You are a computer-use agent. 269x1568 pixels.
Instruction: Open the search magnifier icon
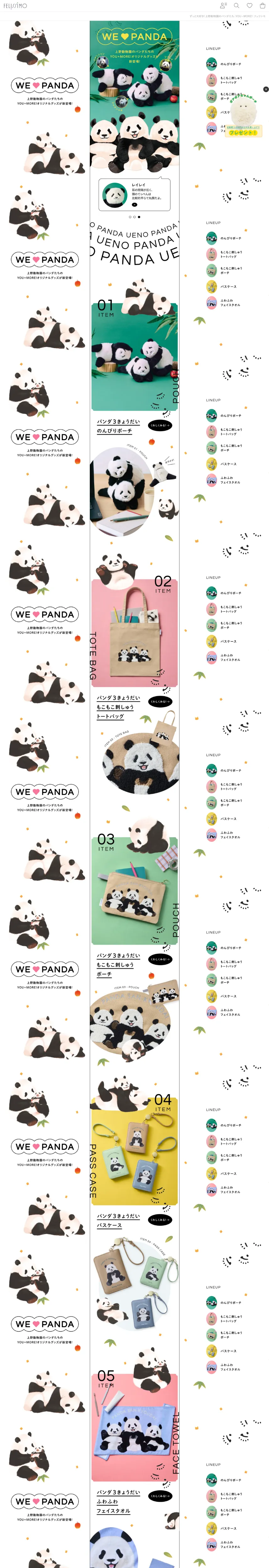point(236,5)
